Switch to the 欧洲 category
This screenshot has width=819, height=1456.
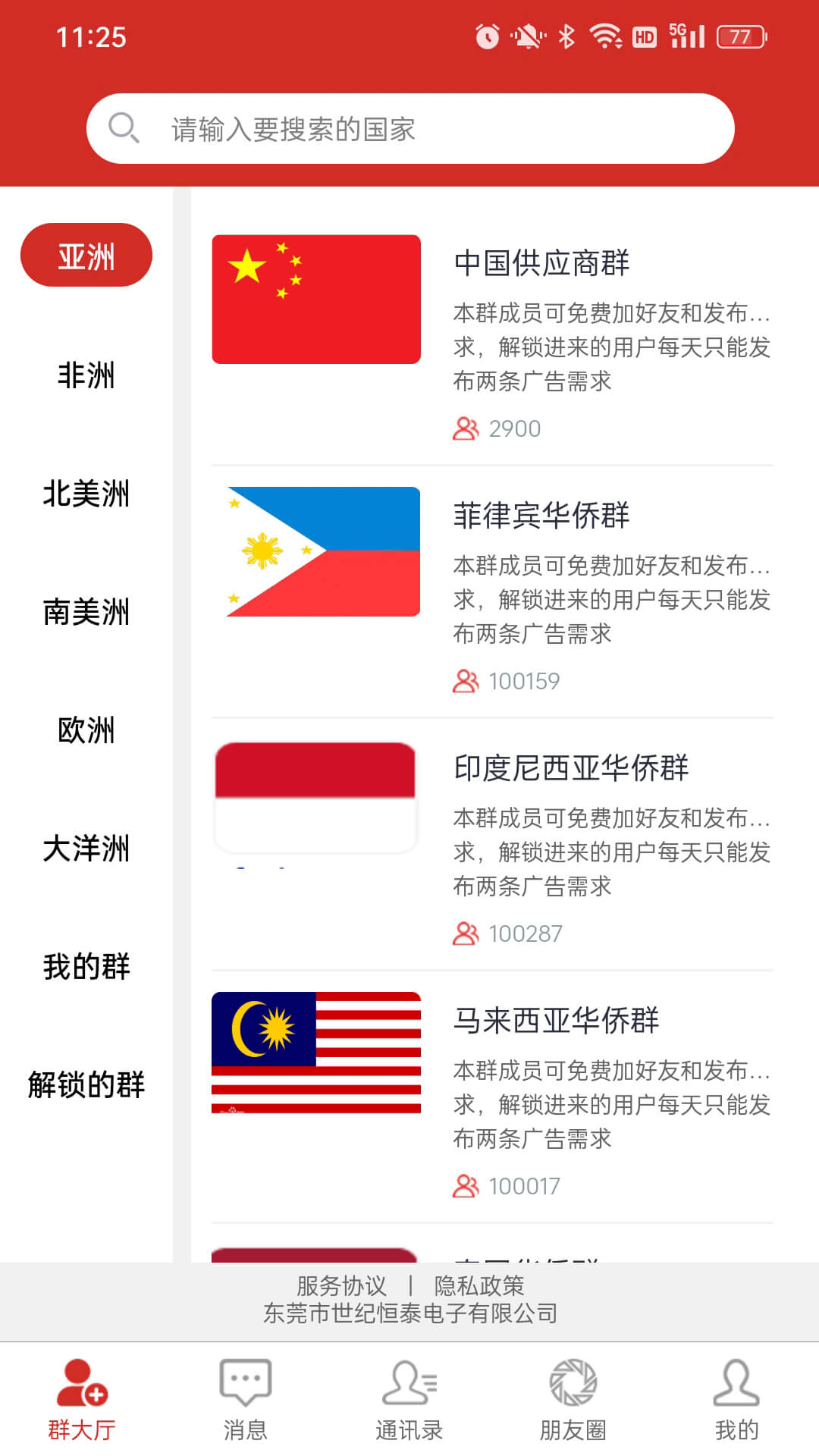86,730
